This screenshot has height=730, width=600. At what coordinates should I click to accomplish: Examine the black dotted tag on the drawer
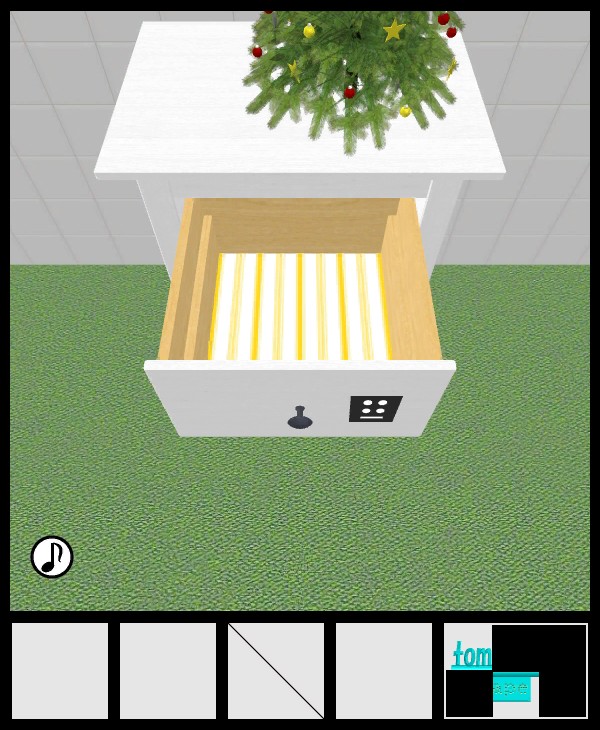click(375, 408)
